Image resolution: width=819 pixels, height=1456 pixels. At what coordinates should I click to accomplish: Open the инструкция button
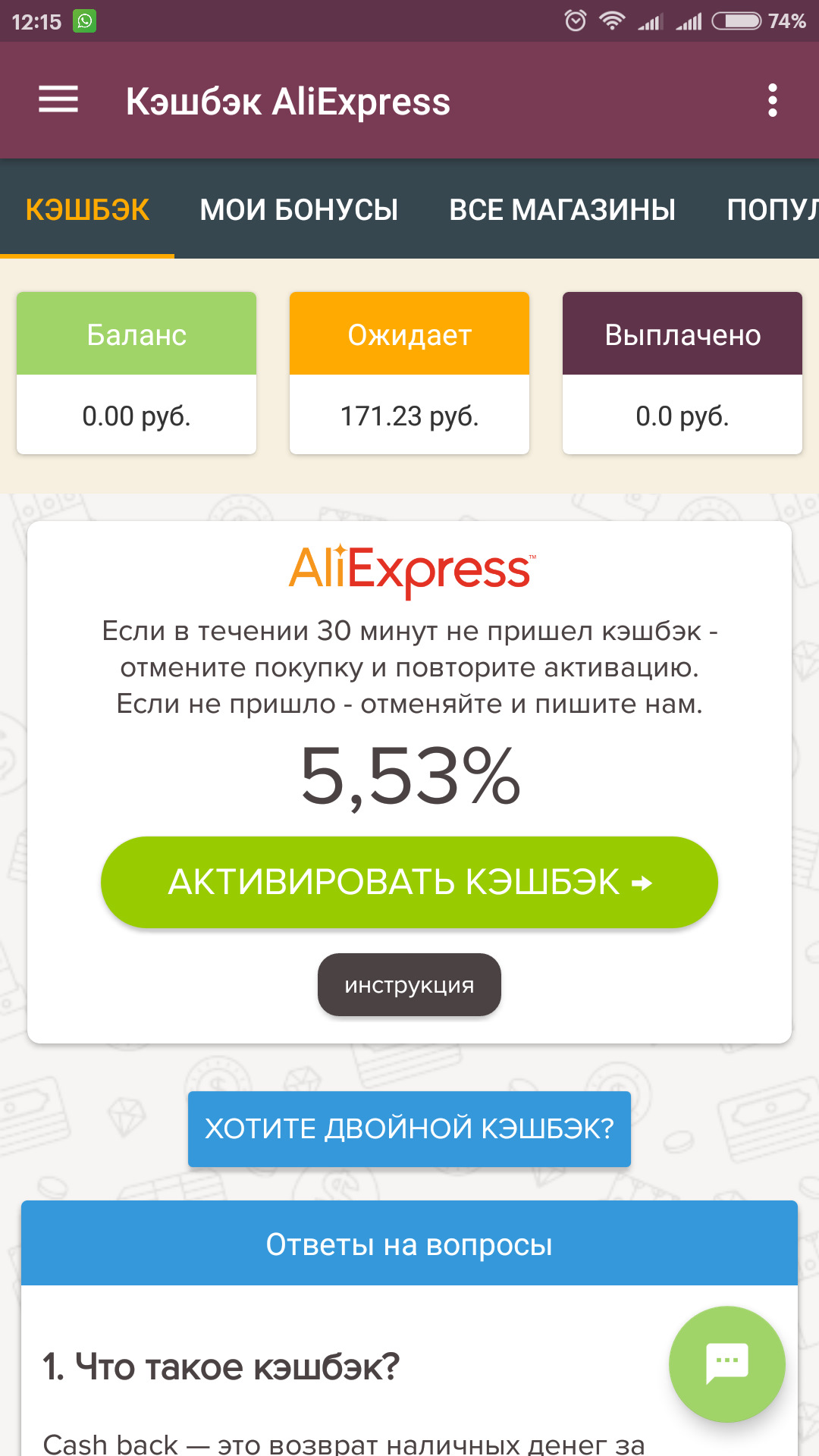tap(409, 985)
